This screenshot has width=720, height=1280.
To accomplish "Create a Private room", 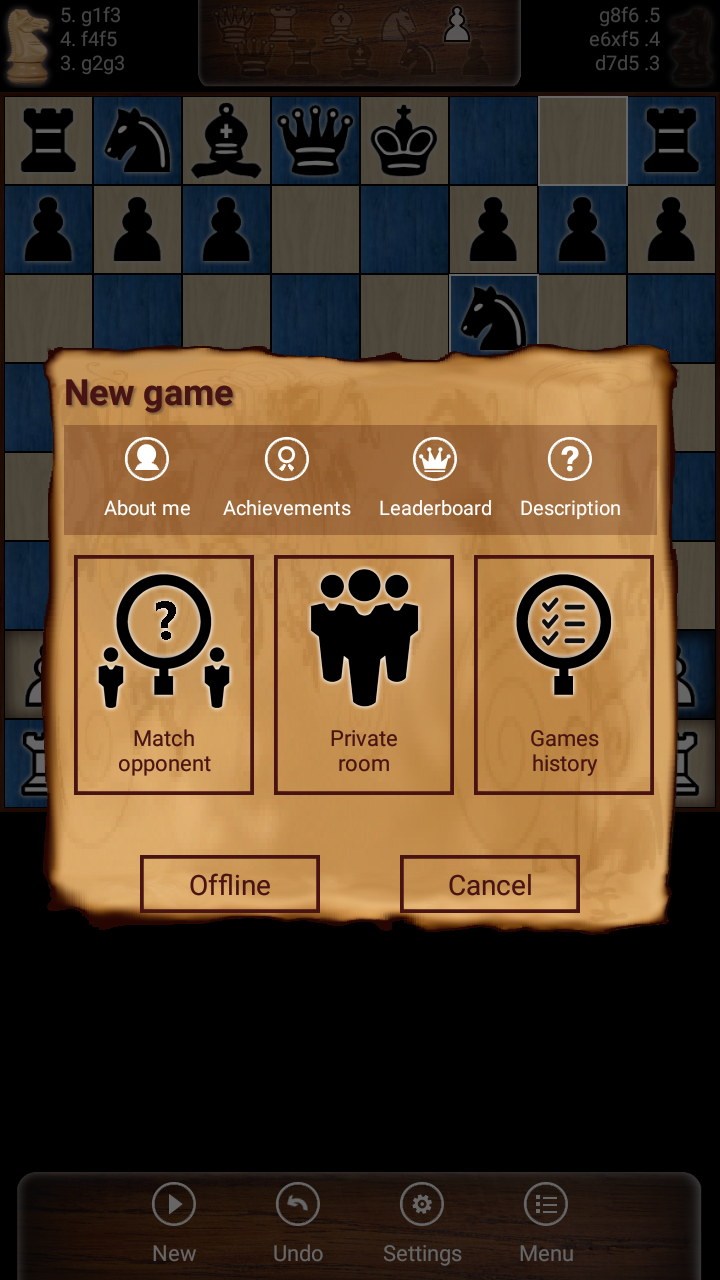I will (x=364, y=675).
